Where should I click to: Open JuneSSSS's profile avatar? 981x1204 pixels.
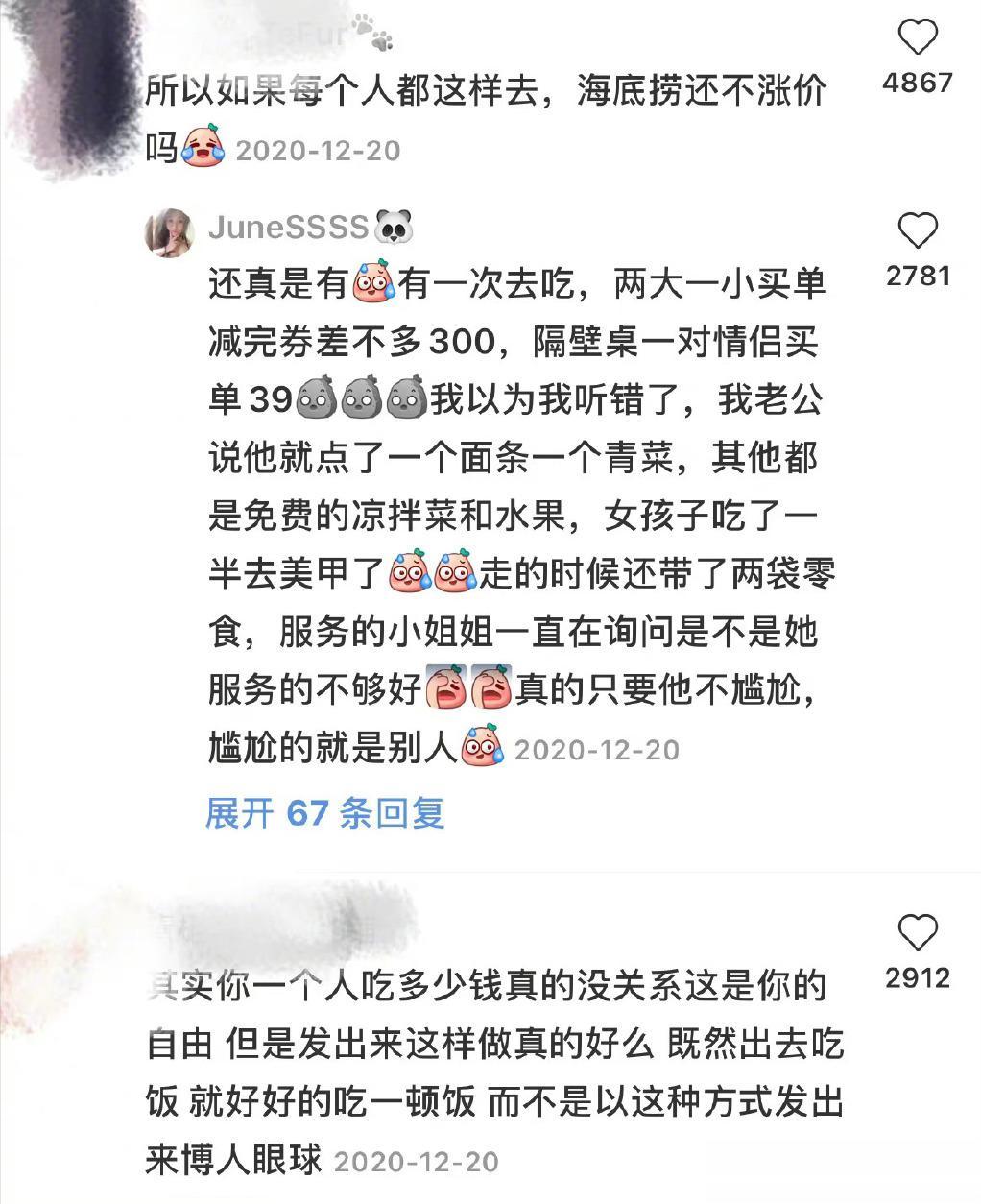[170, 231]
